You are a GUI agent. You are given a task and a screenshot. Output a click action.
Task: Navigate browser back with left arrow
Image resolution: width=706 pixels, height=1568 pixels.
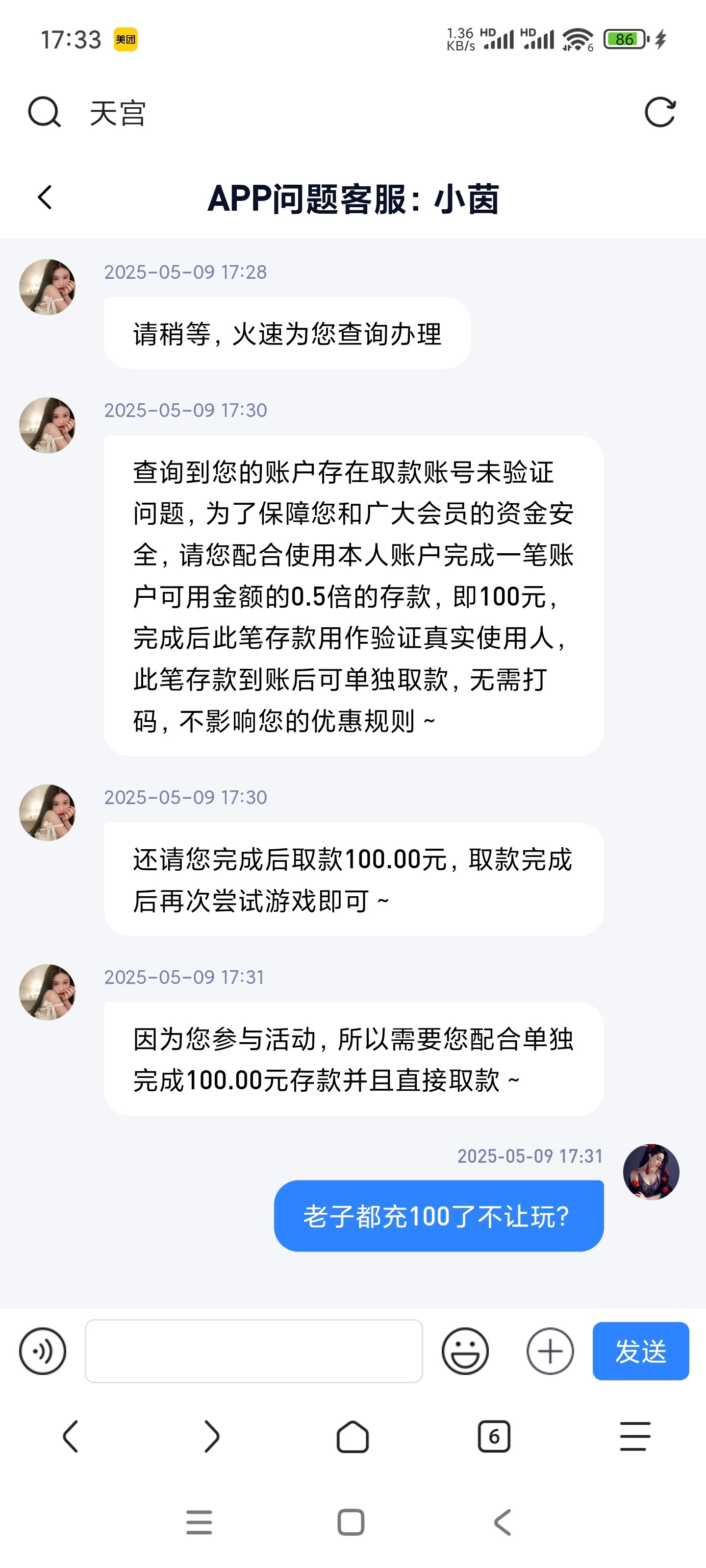pyautogui.click(x=71, y=1436)
